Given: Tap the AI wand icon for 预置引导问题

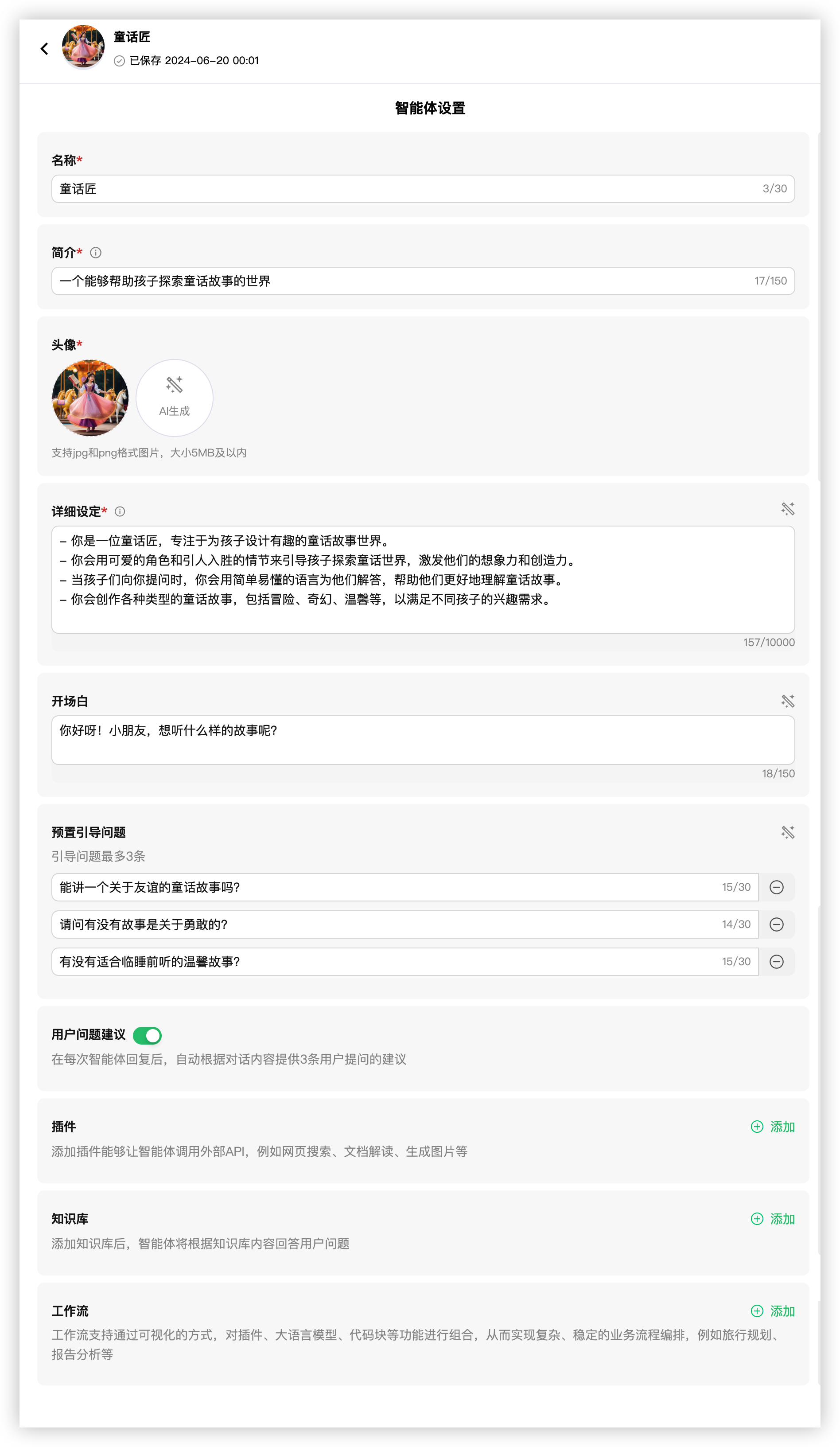Looking at the screenshot, I should coord(787,833).
